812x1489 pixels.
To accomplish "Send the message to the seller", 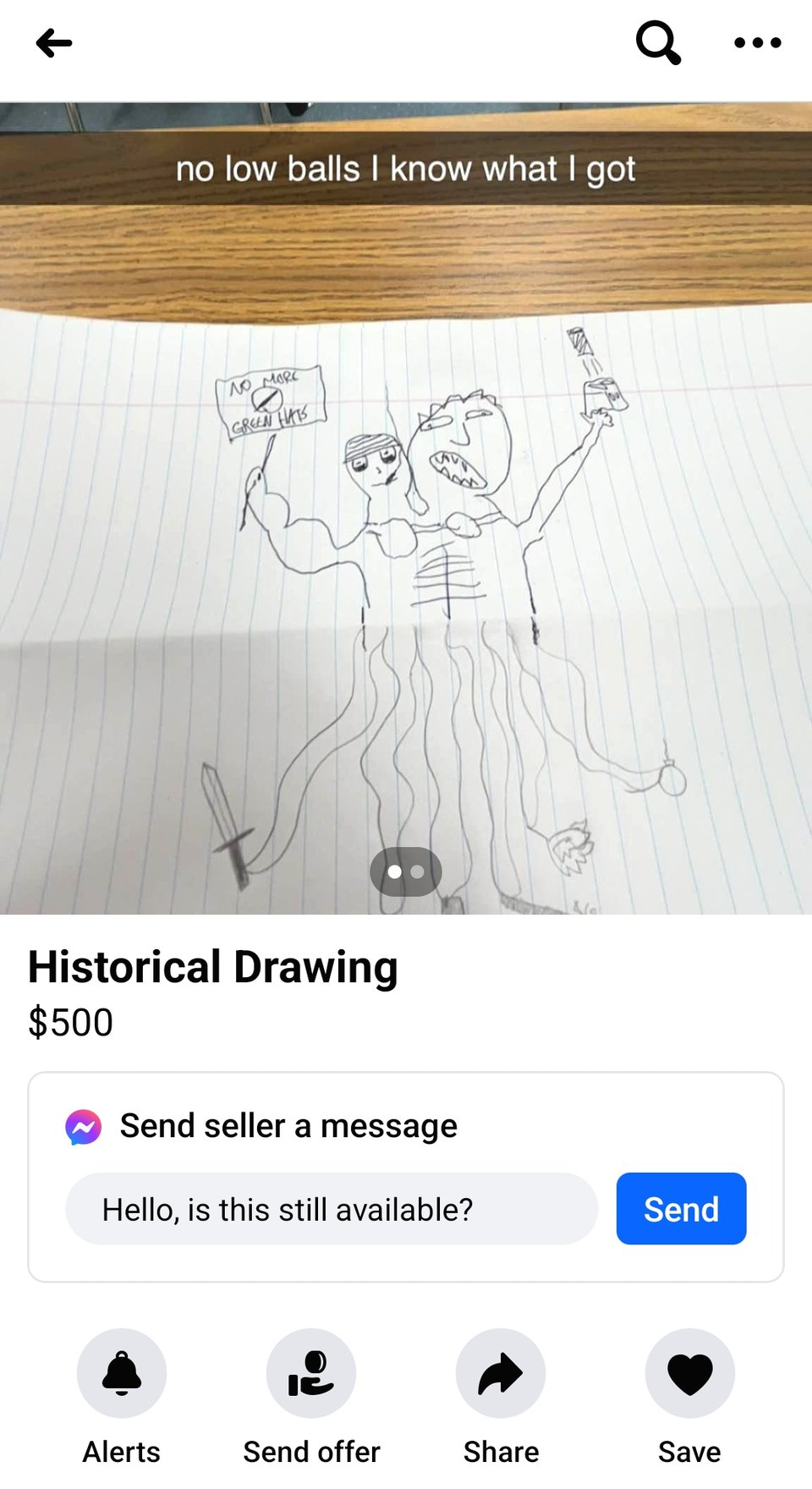I will 681,1209.
